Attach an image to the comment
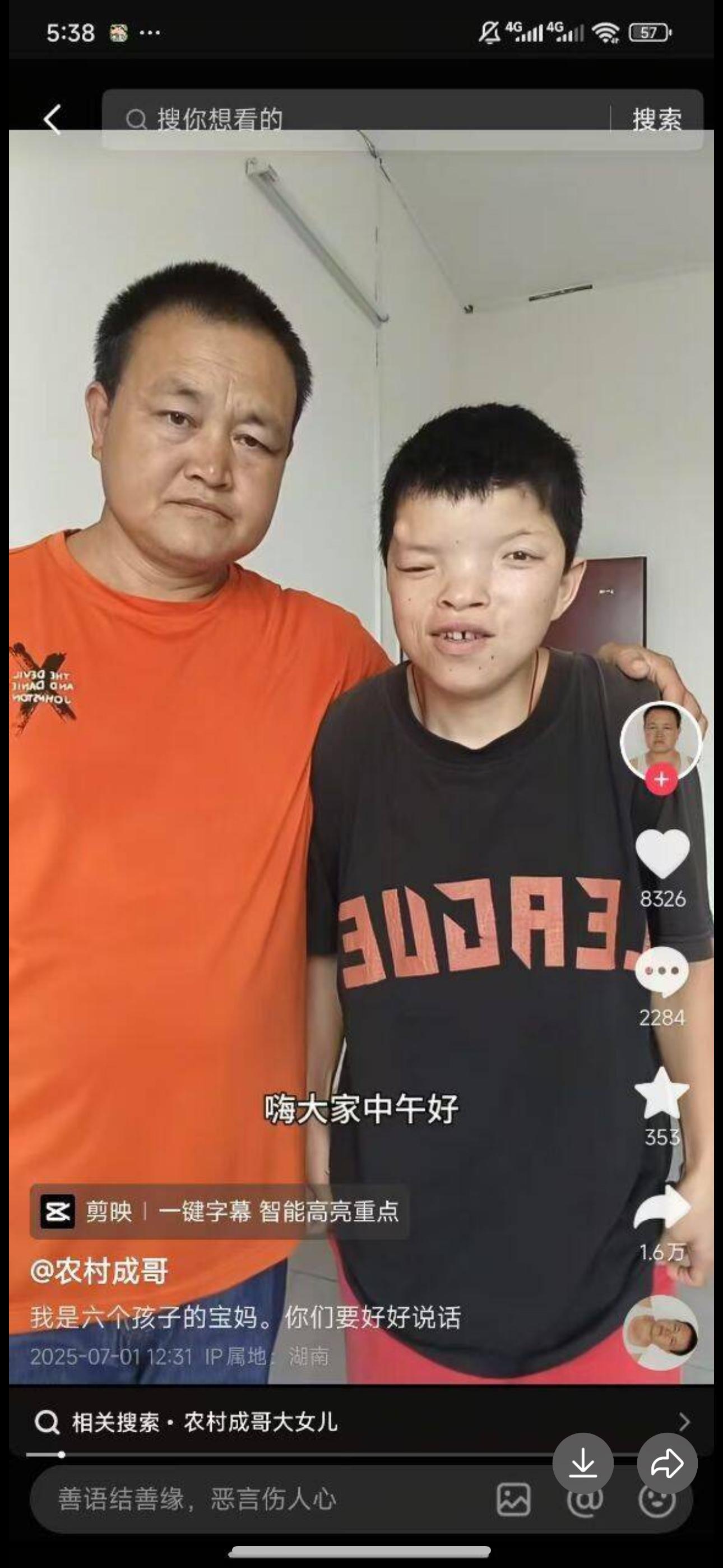The image size is (723, 1568). click(513, 1498)
